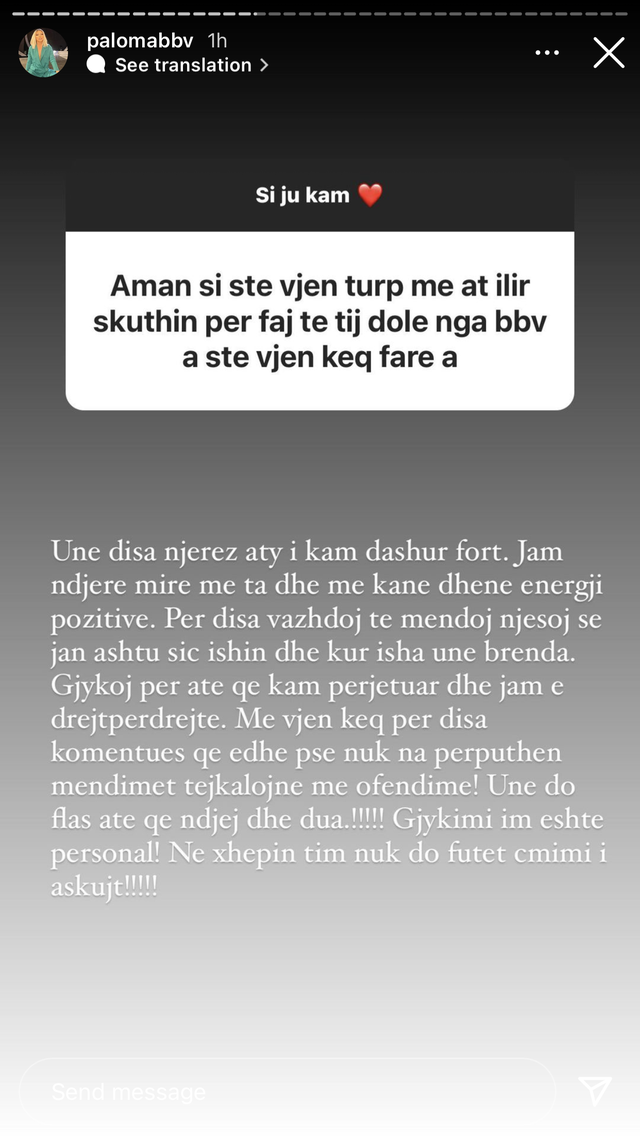Close the story viewer

tap(608, 52)
